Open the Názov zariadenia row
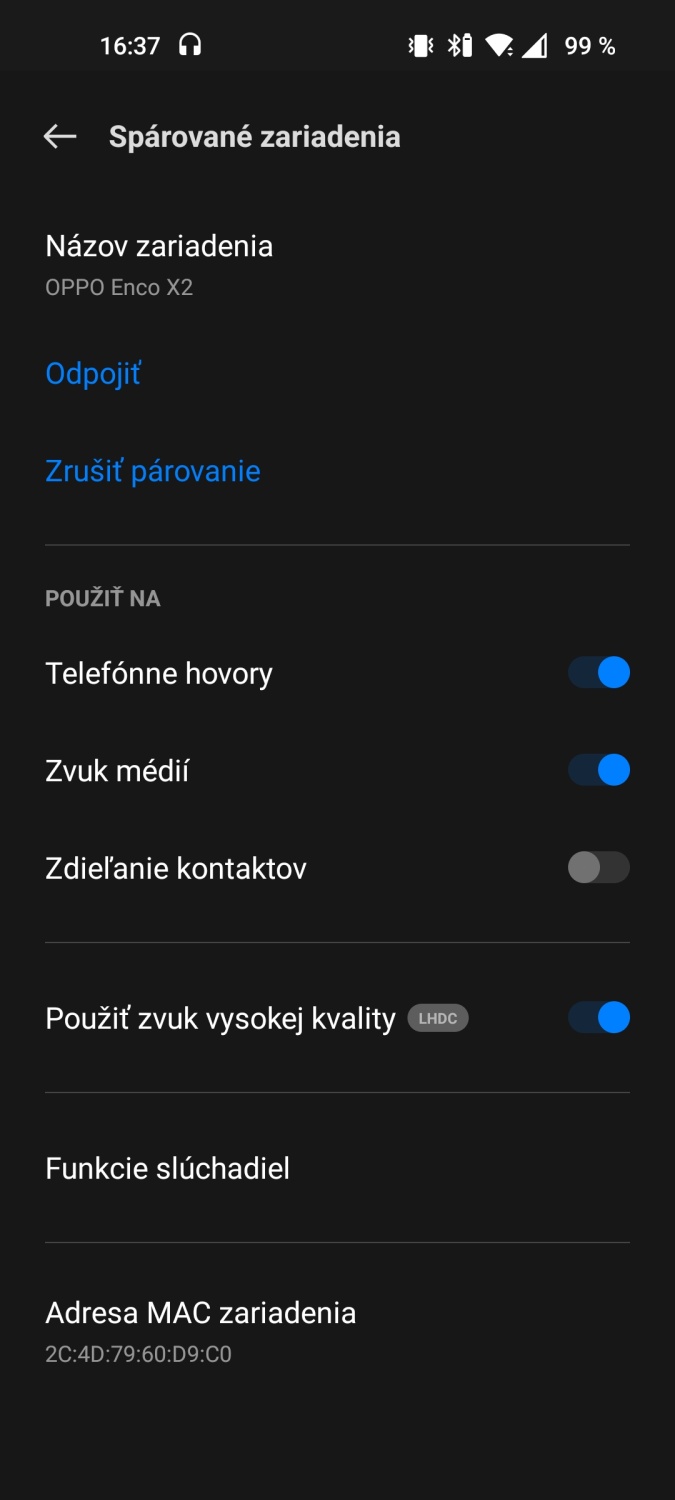Image resolution: width=675 pixels, height=1500 pixels. [x=160, y=265]
